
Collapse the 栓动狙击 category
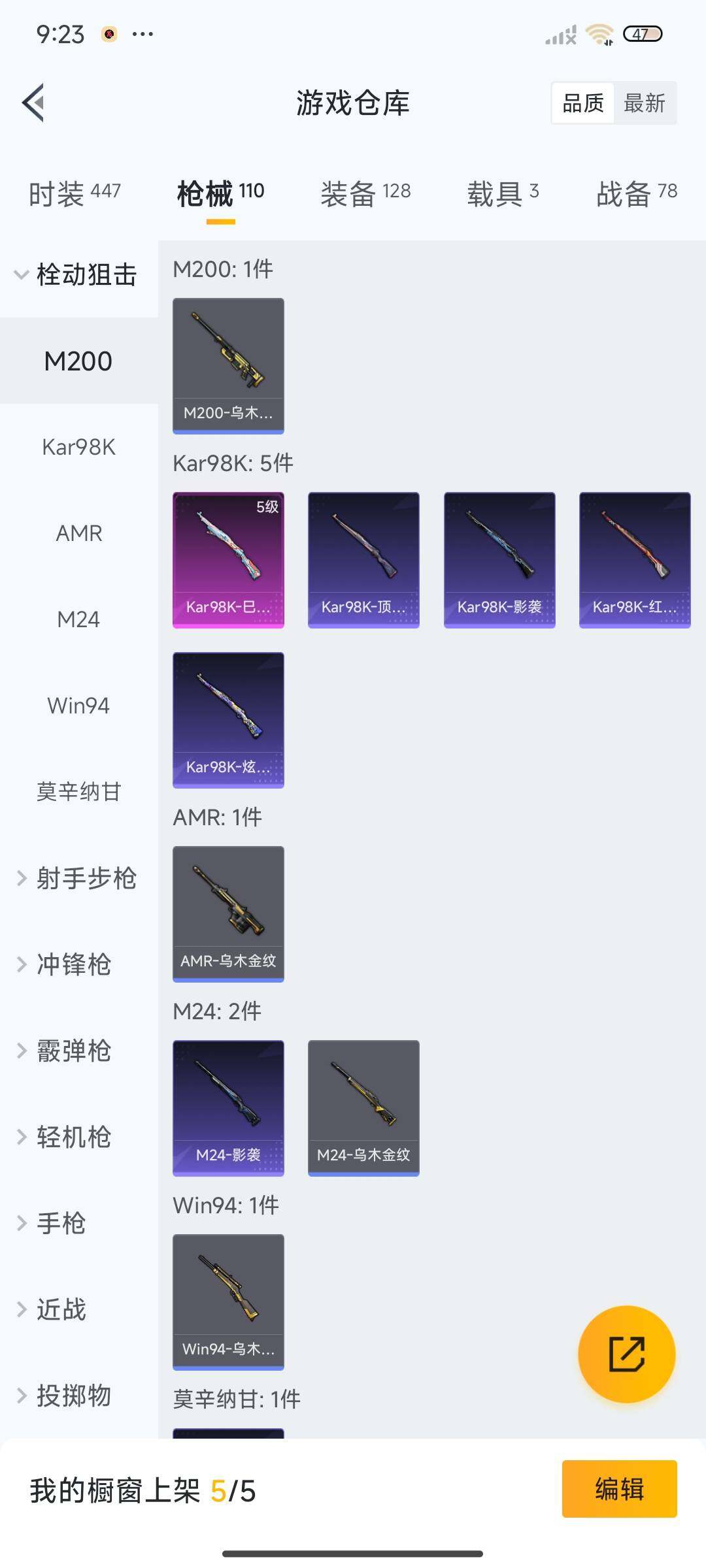[78, 275]
